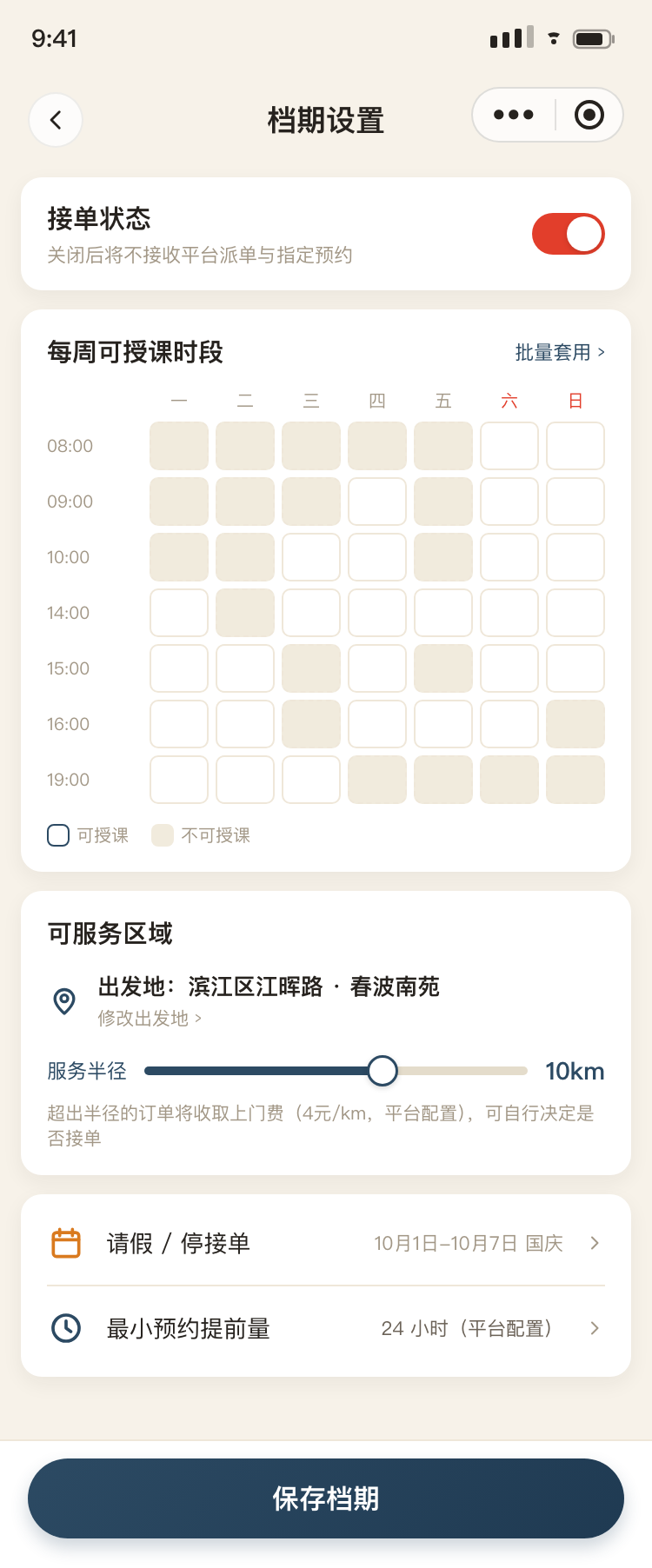Toggle Monday 19:00 time slot
Screen dimensions: 652x1568
(x=179, y=780)
